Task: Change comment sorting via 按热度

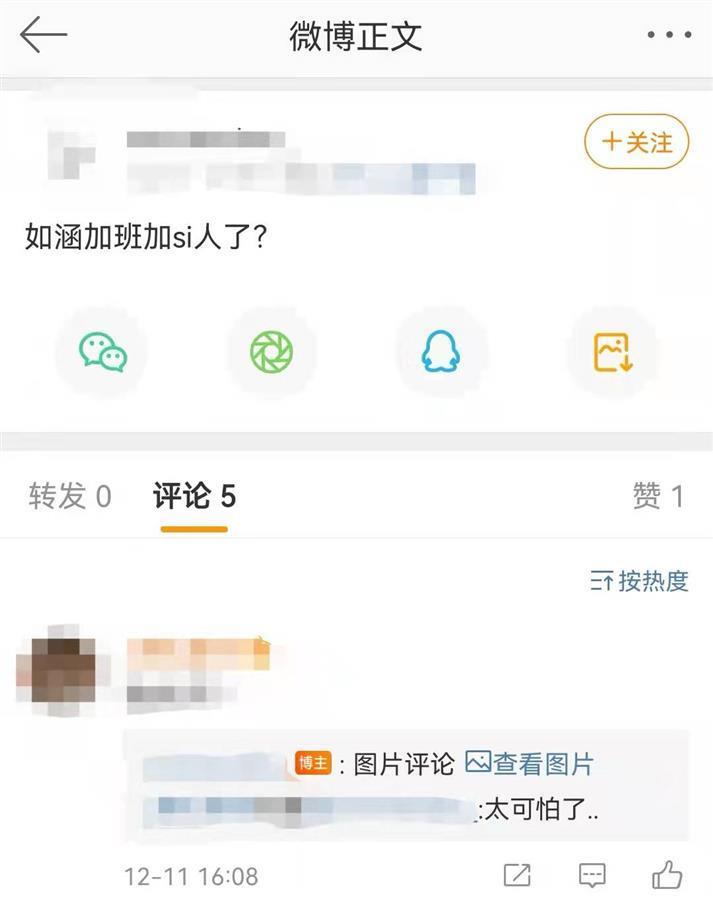Action: click(x=640, y=581)
